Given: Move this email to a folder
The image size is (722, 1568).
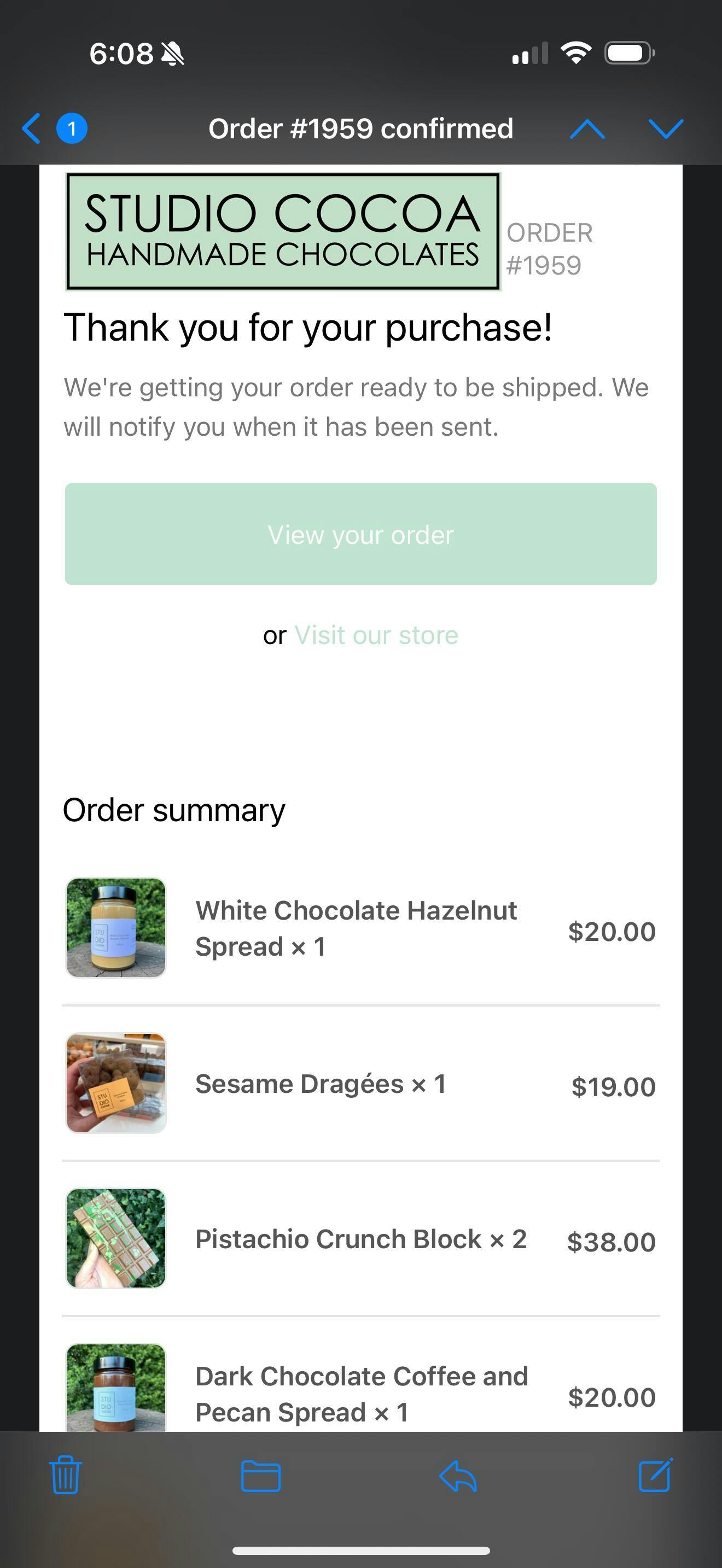Looking at the screenshot, I should click(x=260, y=1476).
